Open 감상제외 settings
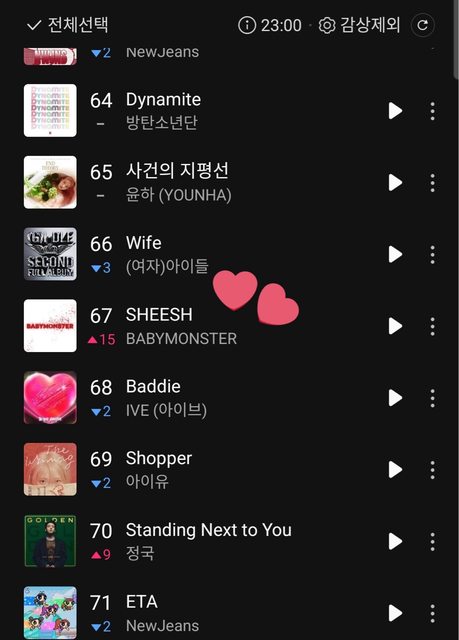Image resolution: width=459 pixels, height=640 pixels. [359, 25]
